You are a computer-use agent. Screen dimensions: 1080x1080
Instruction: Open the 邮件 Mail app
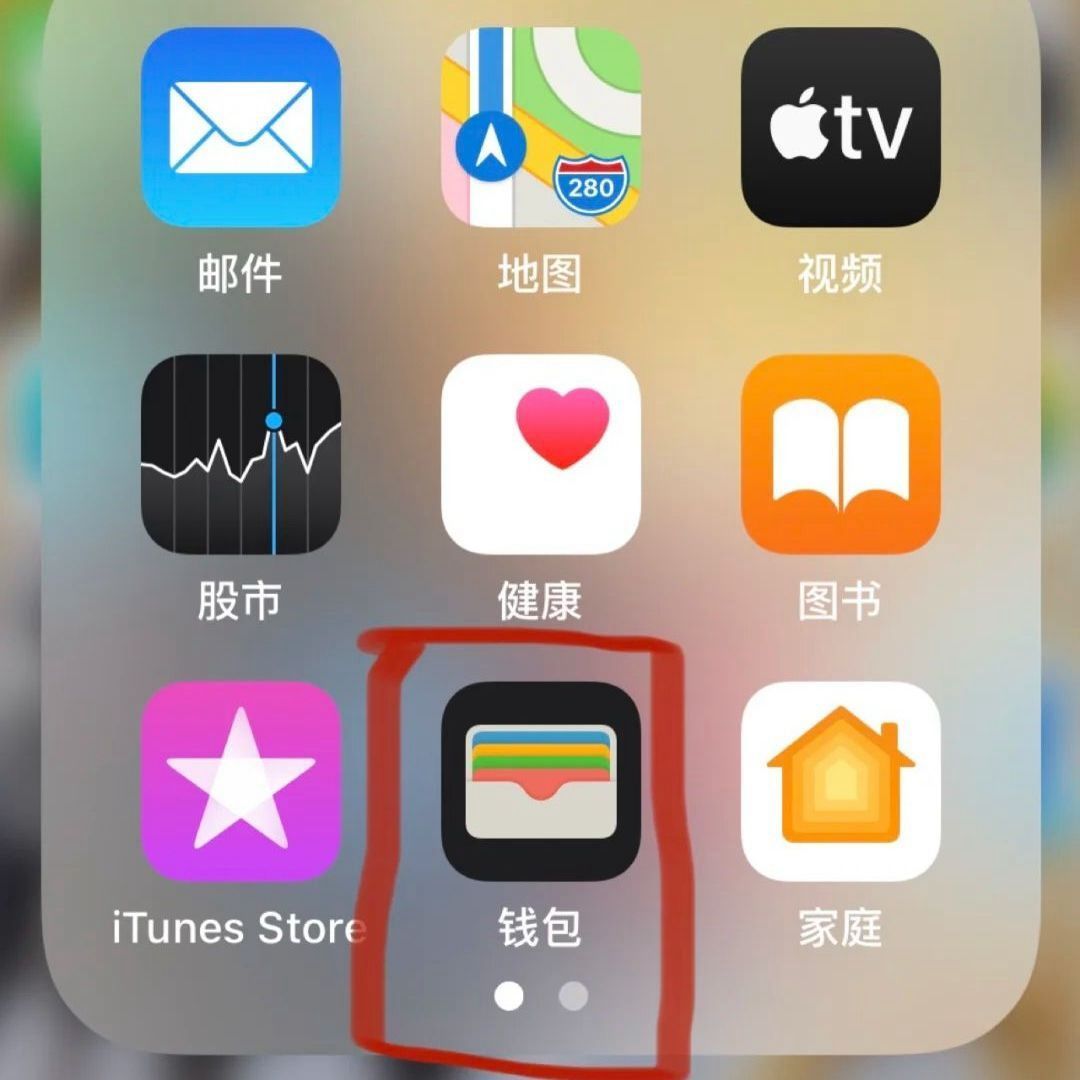(x=240, y=127)
